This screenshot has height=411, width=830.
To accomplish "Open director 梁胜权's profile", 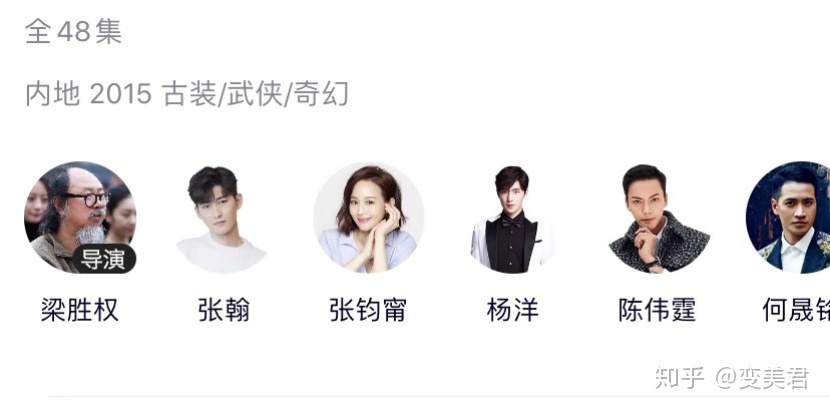I will 80,218.
